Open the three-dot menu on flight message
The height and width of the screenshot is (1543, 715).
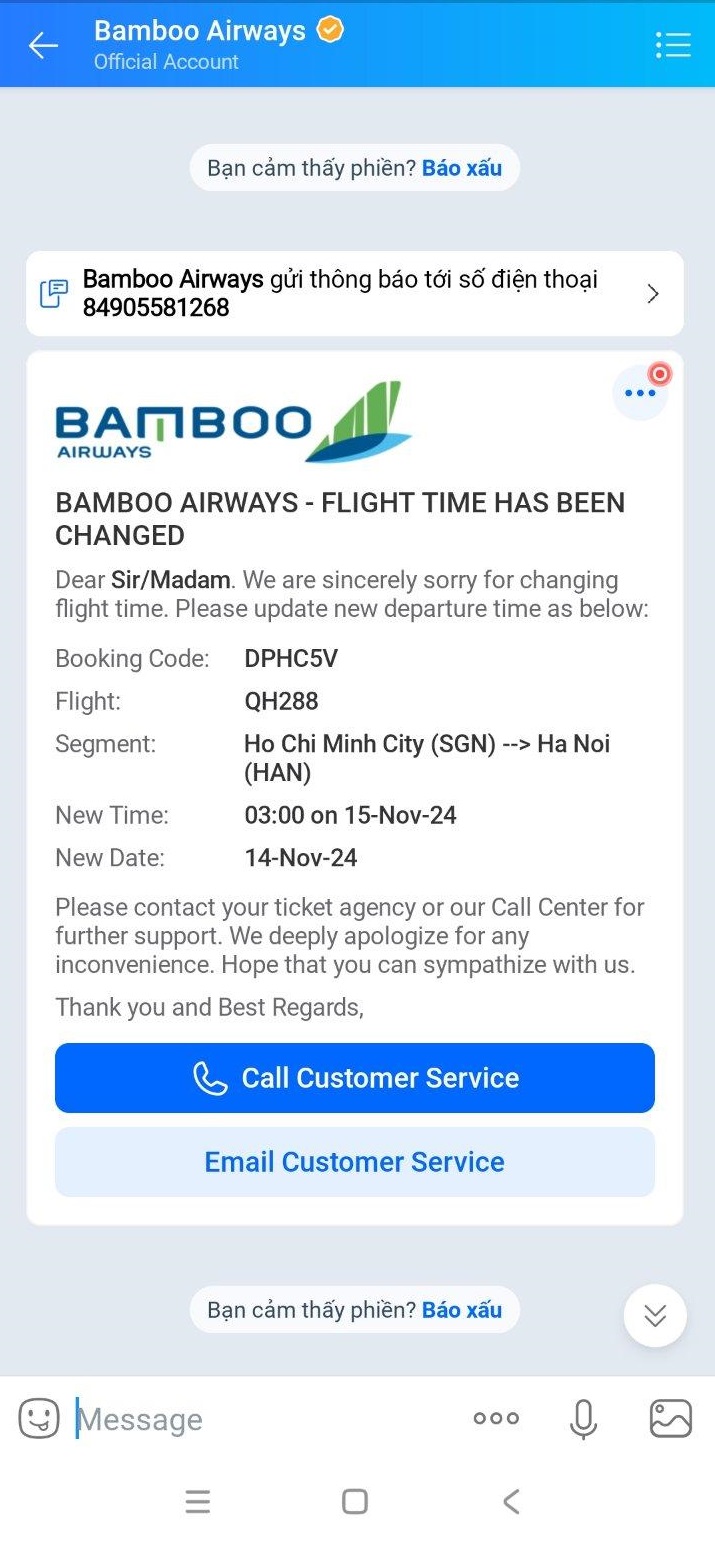click(640, 393)
